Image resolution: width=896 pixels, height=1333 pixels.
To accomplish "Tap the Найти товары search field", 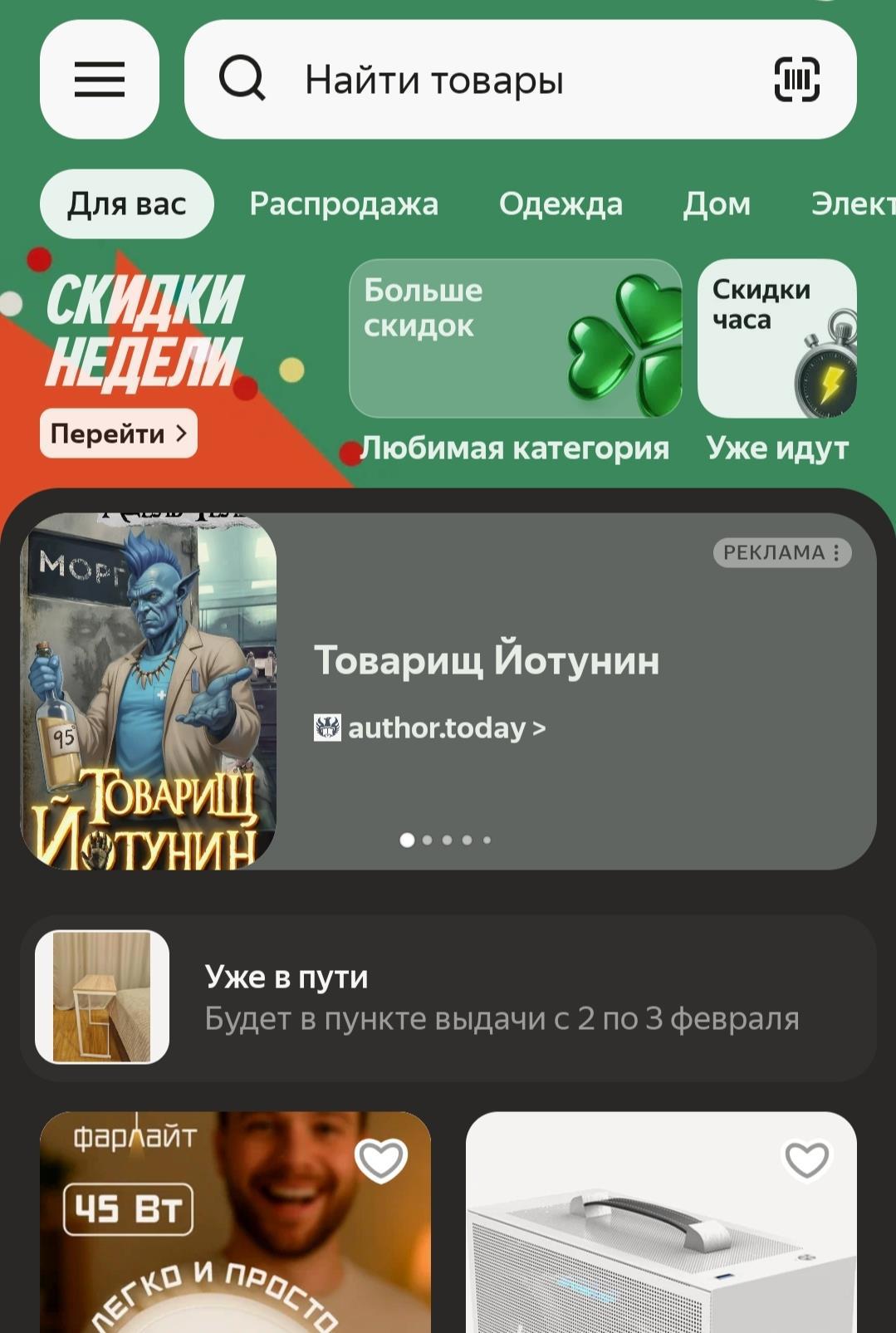I will [x=482, y=81].
